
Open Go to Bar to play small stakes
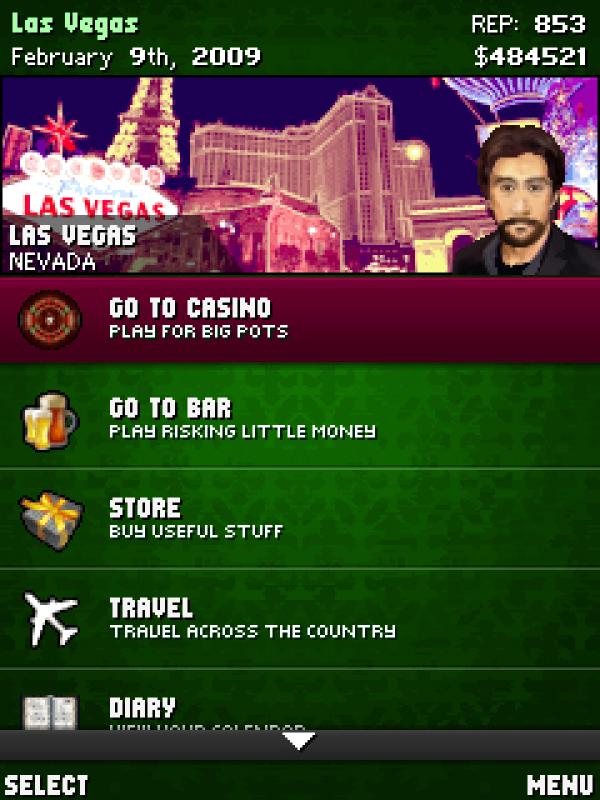pos(300,419)
